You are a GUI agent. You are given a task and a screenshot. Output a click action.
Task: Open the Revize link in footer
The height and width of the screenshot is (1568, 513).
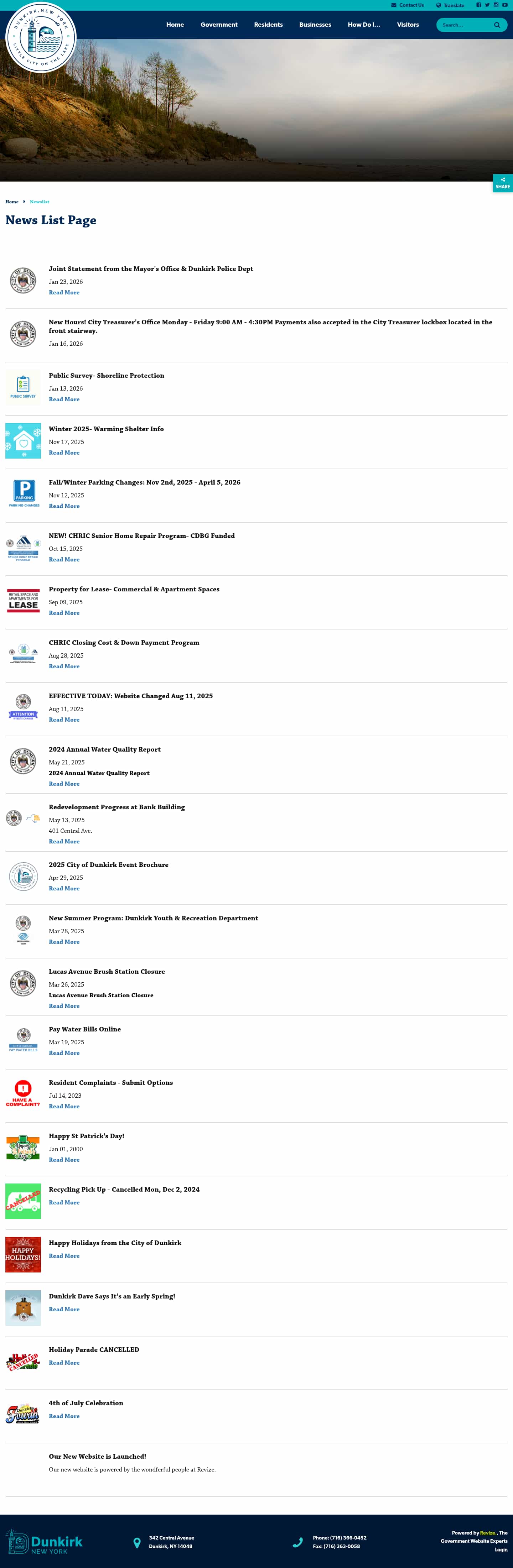point(487,1533)
